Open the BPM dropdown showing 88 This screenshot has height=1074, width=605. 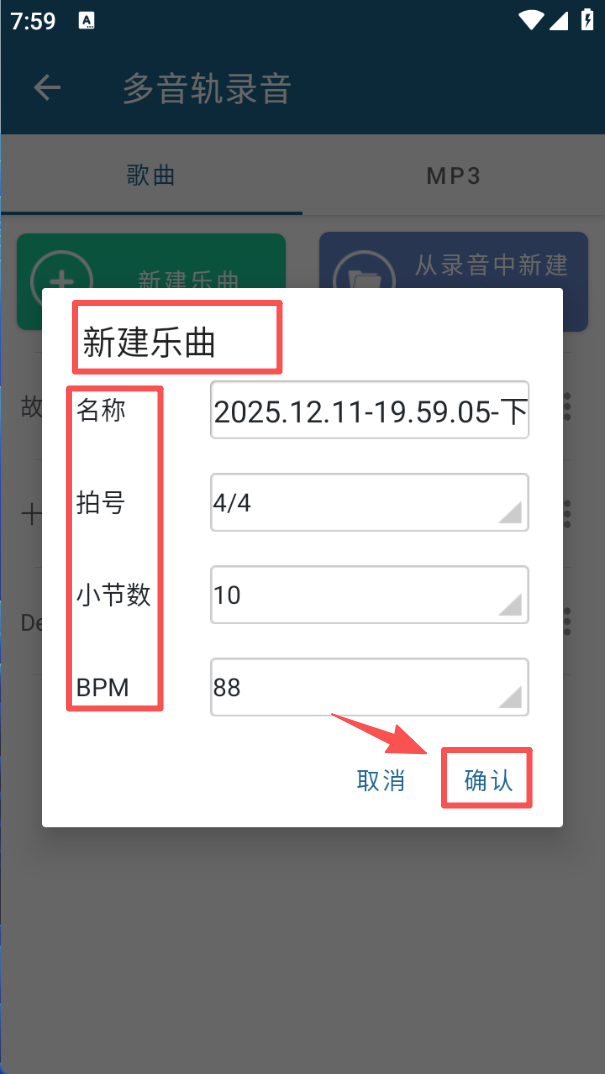pos(369,687)
